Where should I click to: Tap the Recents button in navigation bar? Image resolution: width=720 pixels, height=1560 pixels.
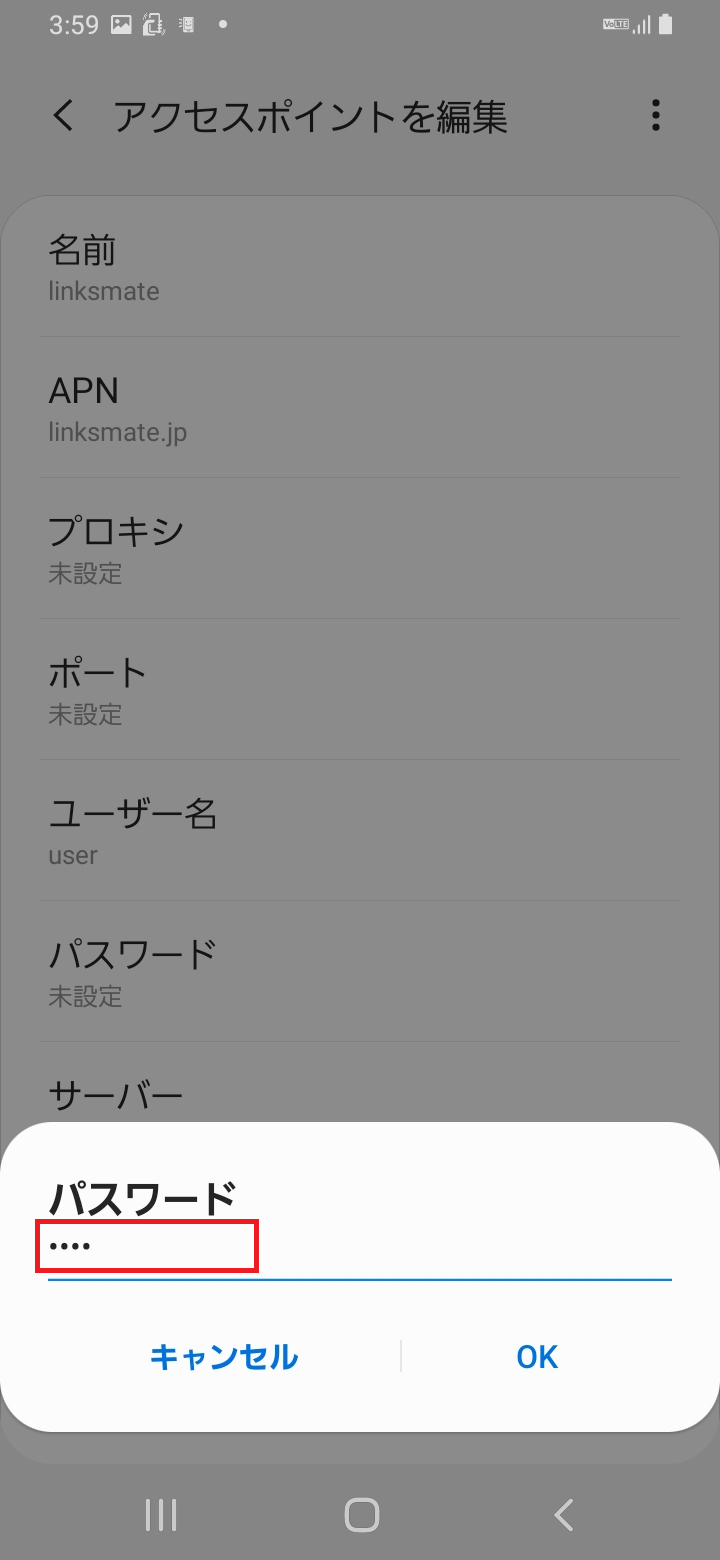click(x=160, y=1514)
